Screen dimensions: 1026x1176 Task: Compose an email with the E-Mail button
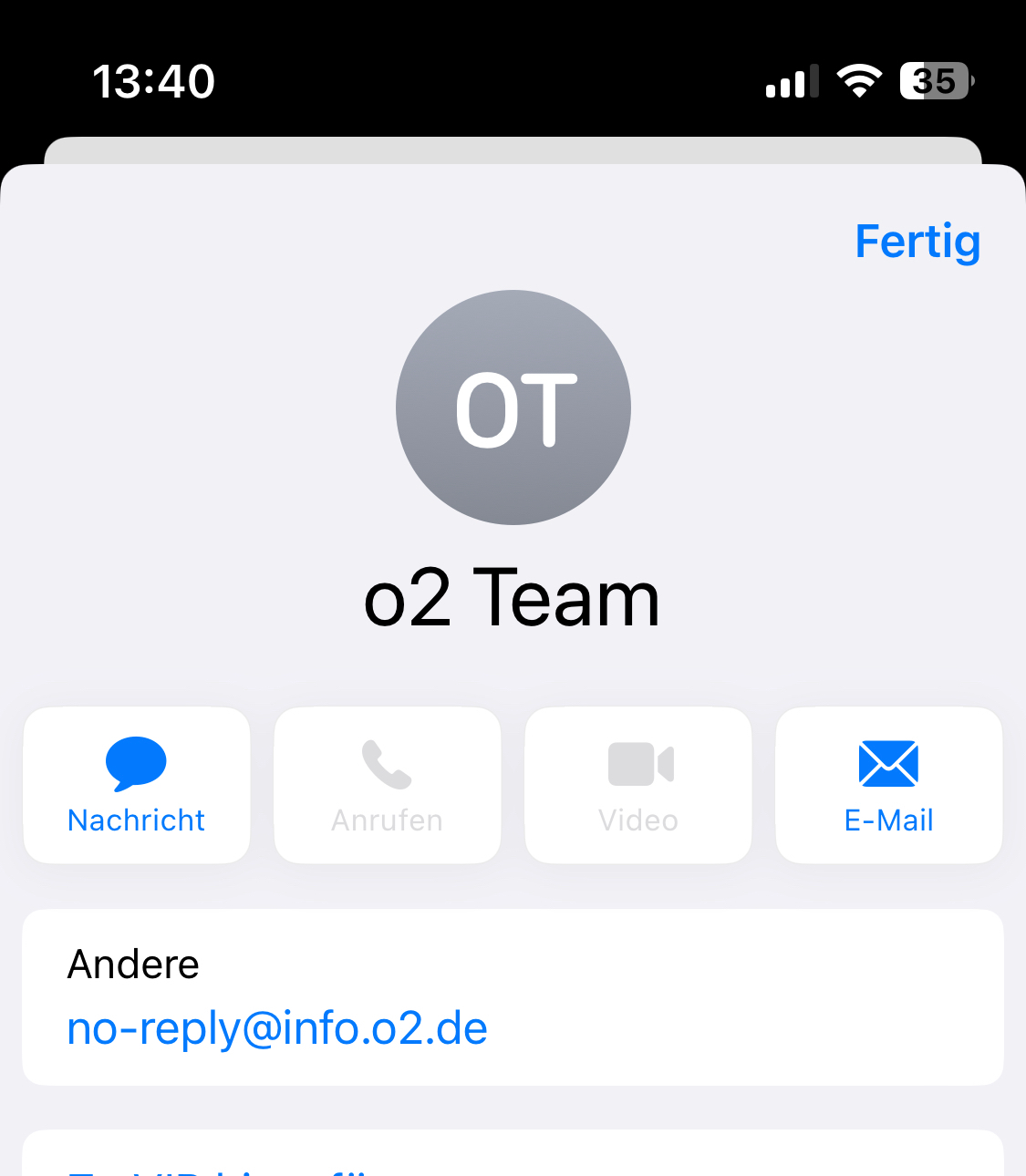(888, 785)
